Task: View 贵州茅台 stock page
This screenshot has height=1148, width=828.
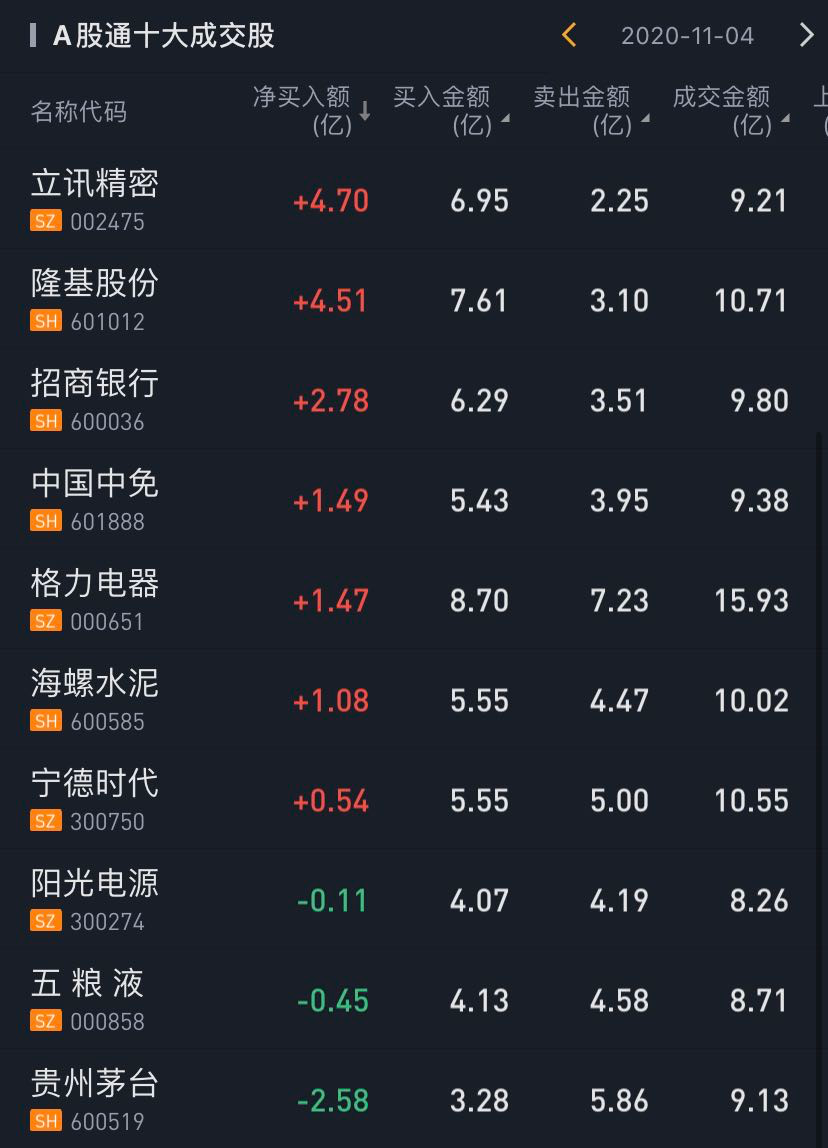Action: click(95, 1099)
